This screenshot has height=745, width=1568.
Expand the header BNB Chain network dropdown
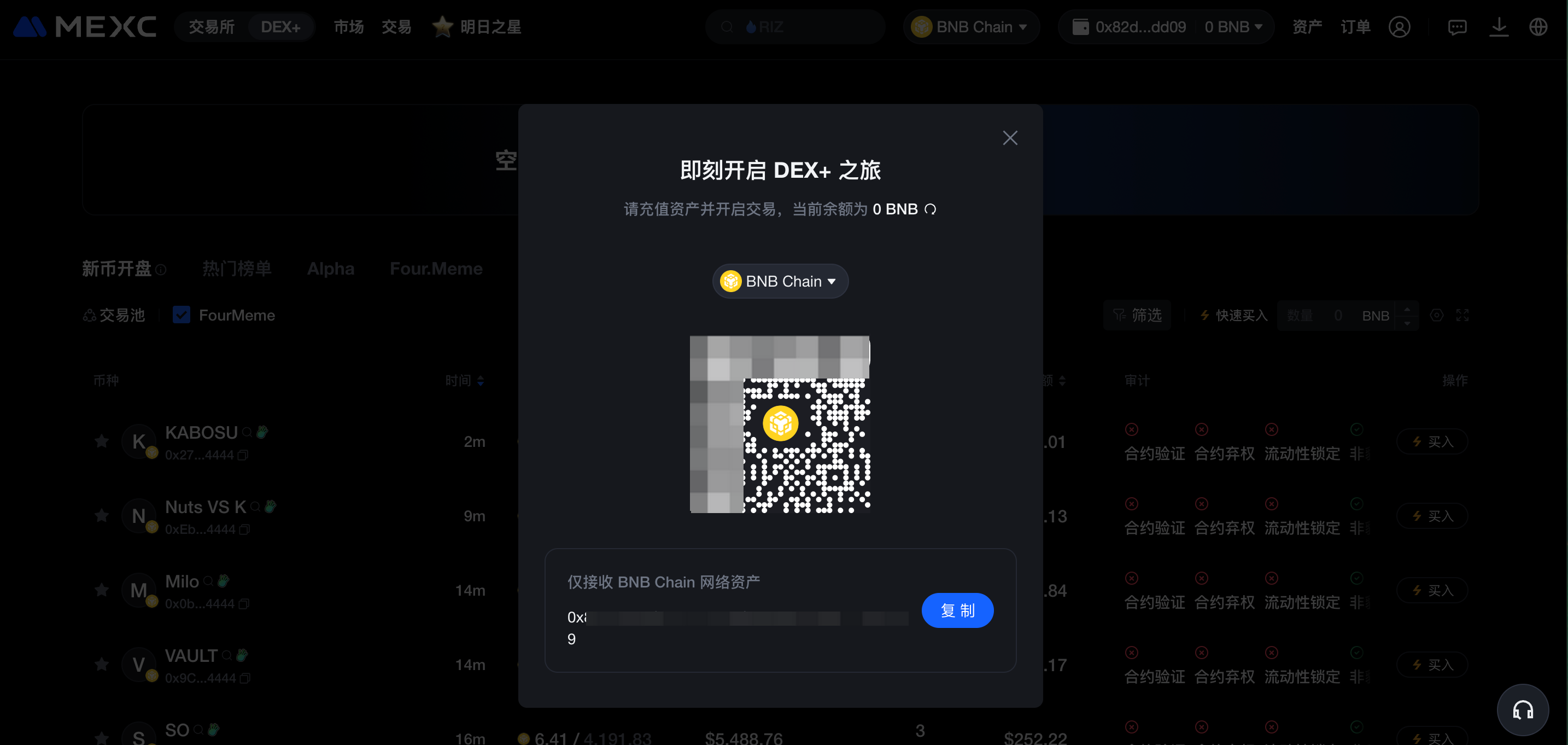pyautogui.click(x=972, y=27)
